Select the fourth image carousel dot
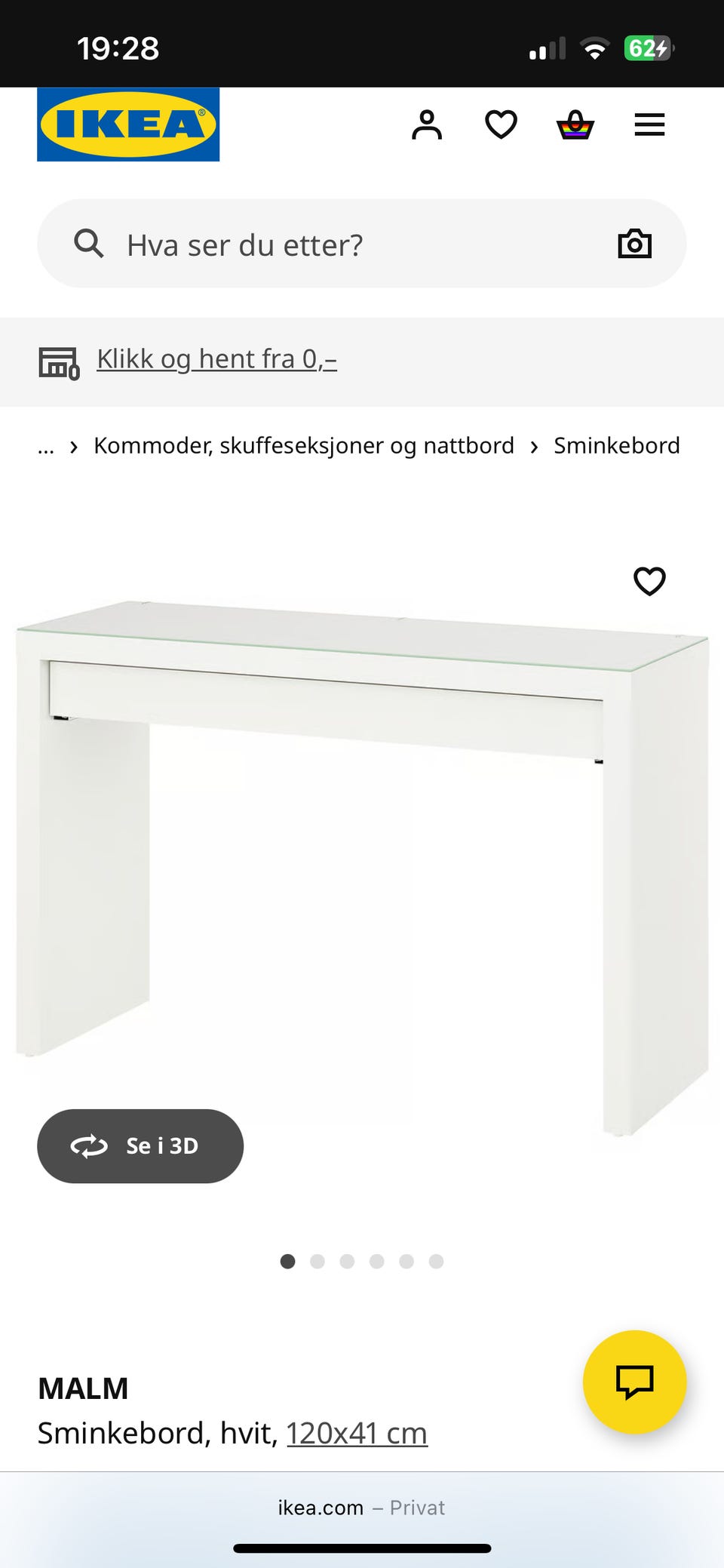The image size is (724, 1568). coord(377,1261)
